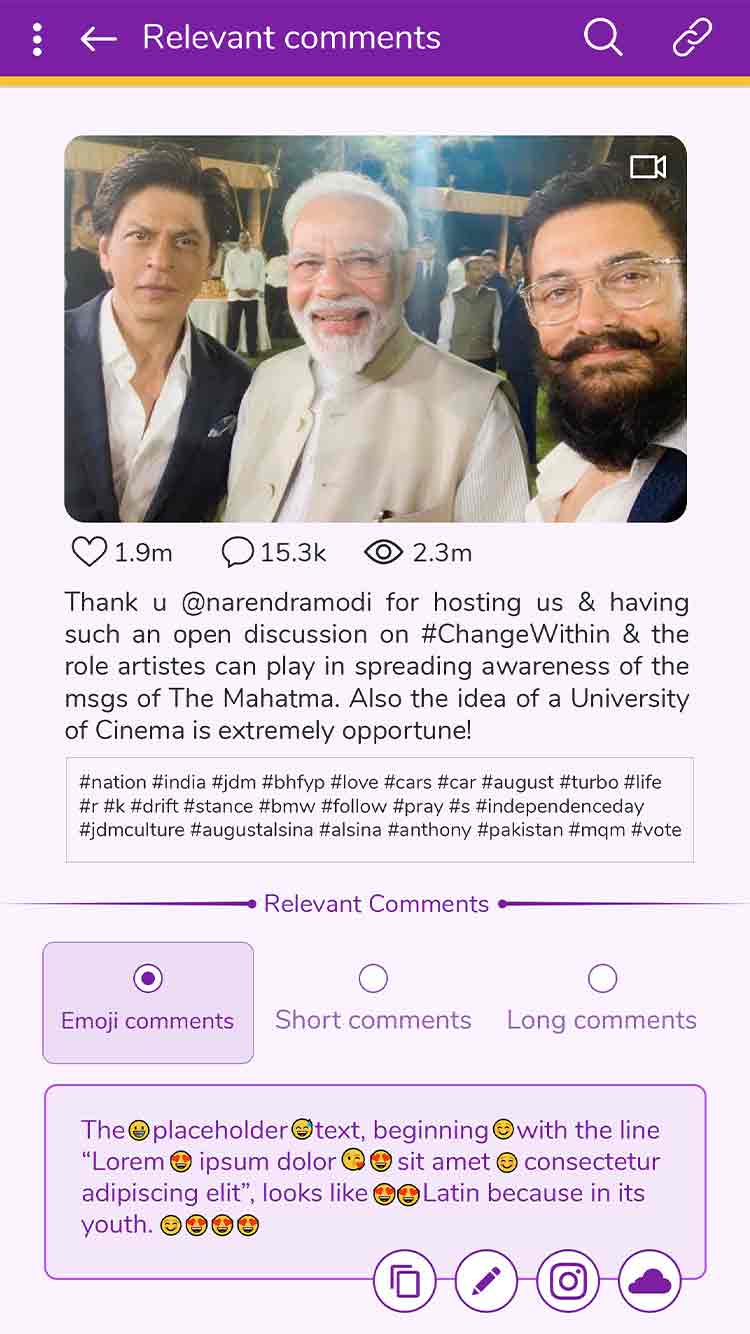
Task: Open the three-dot overflow menu
Action: coord(37,39)
